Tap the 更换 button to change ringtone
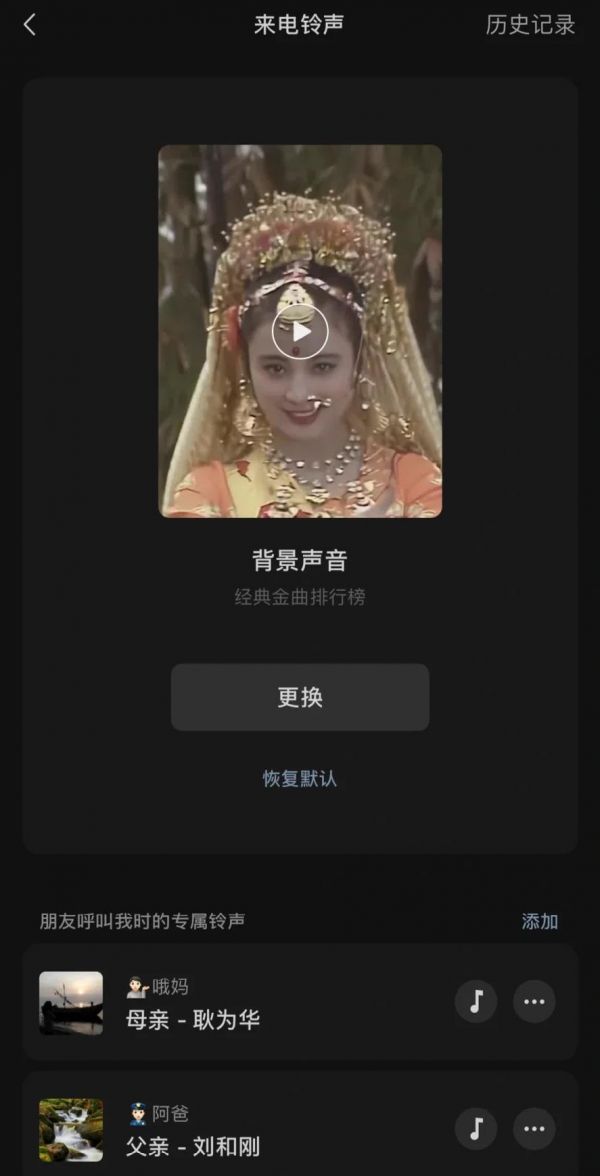This screenshot has width=600, height=1176. pyautogui.click(x=300, y=697)
